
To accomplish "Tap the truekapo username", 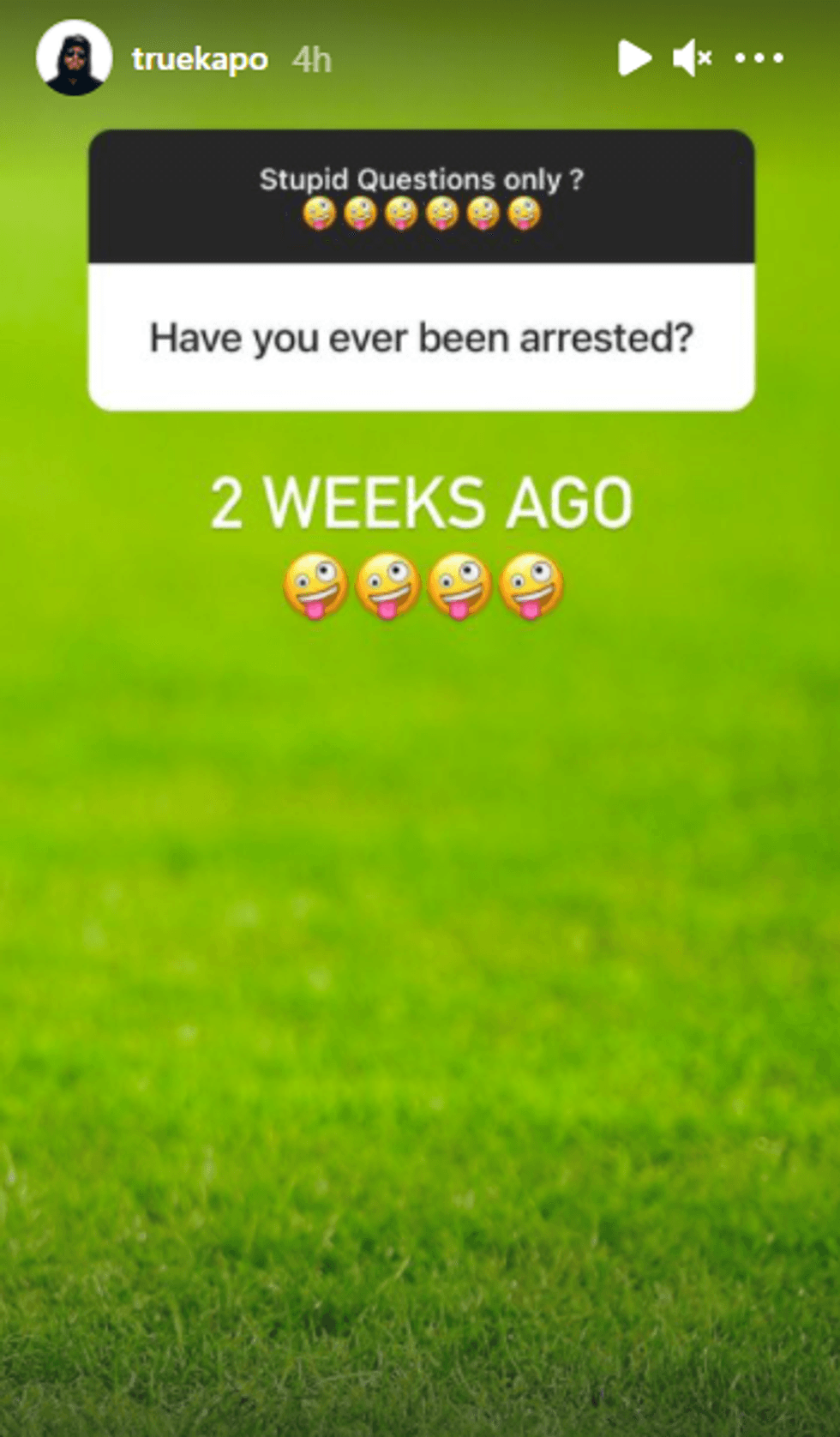I will (x=199, y=59).
